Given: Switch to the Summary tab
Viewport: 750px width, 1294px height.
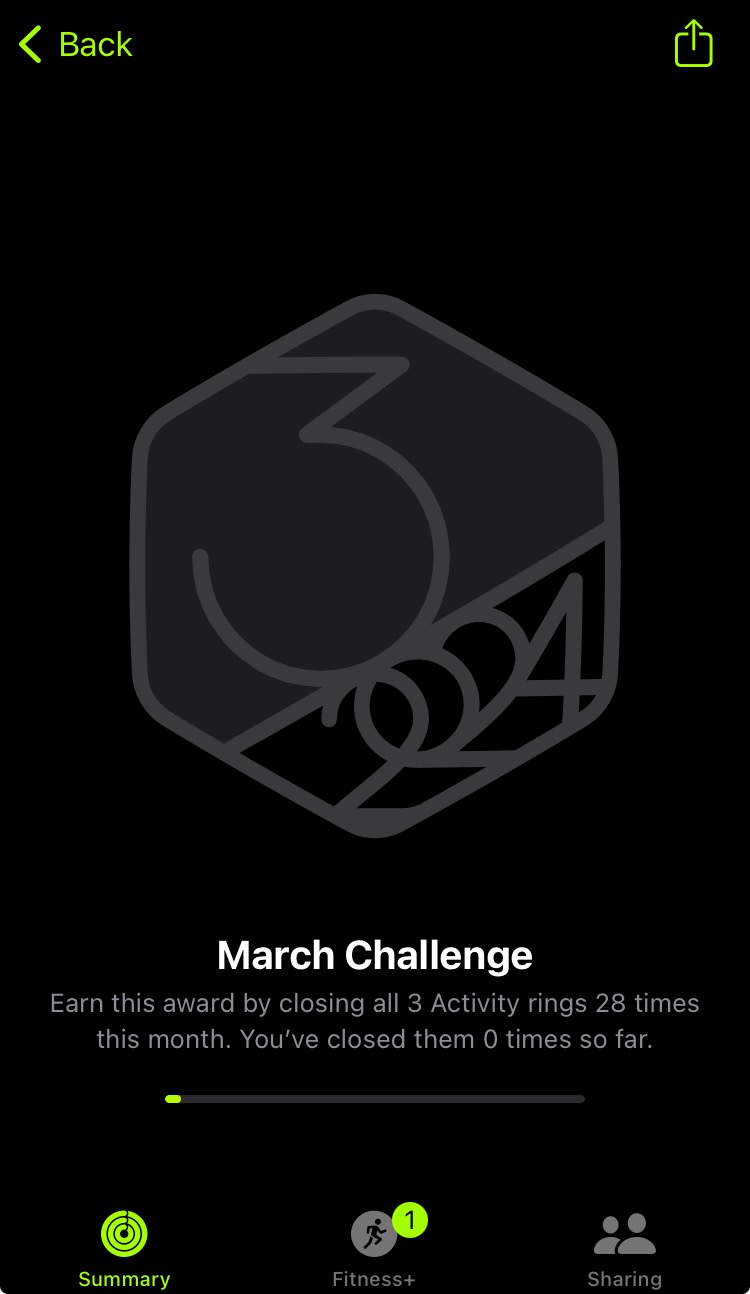Looking at the screenshot, I should (124, 1247).
